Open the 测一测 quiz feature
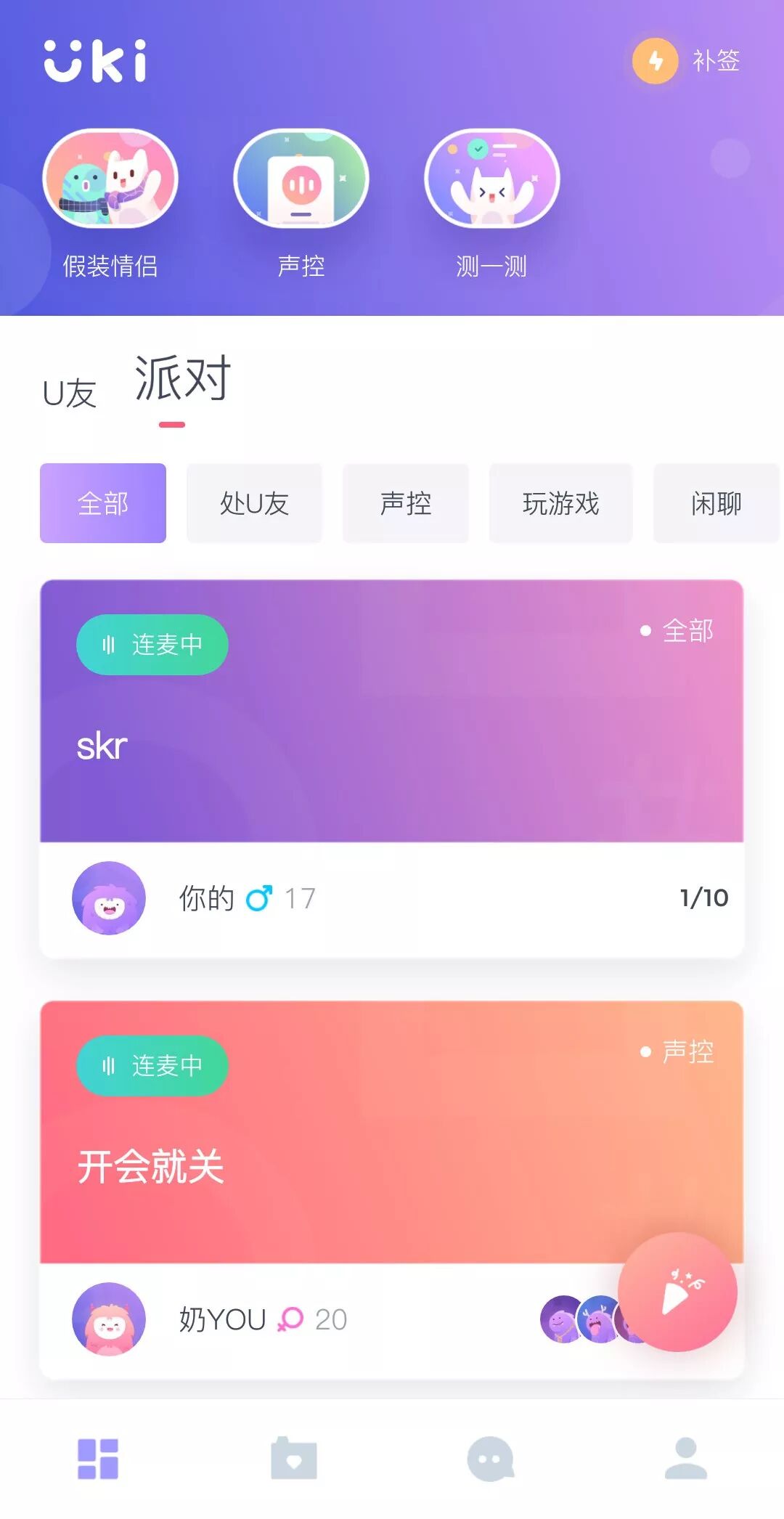This screenshot has height=1519, width=784. 491,179
